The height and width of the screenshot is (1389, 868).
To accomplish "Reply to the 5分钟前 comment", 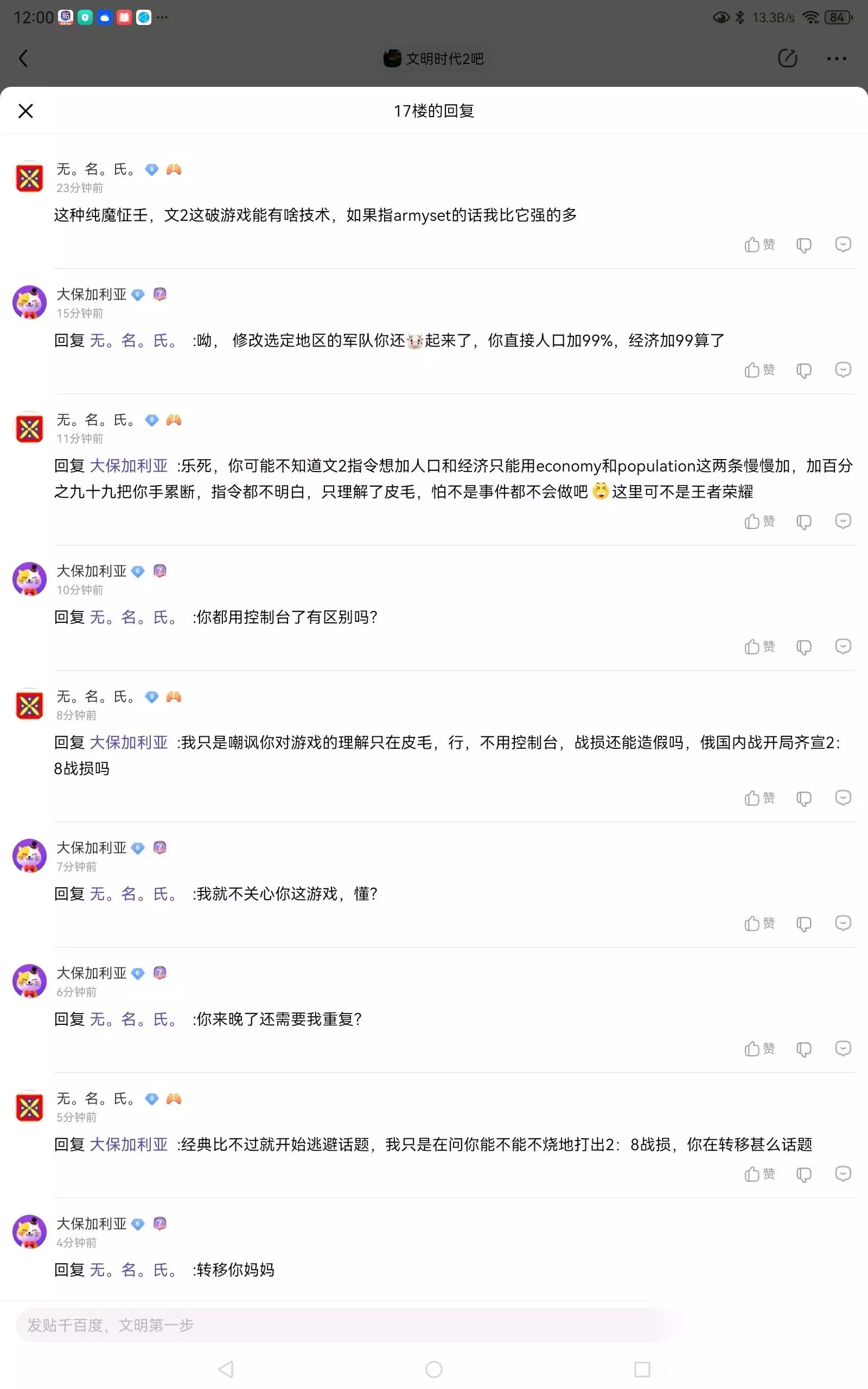I will click(843, 1174).
